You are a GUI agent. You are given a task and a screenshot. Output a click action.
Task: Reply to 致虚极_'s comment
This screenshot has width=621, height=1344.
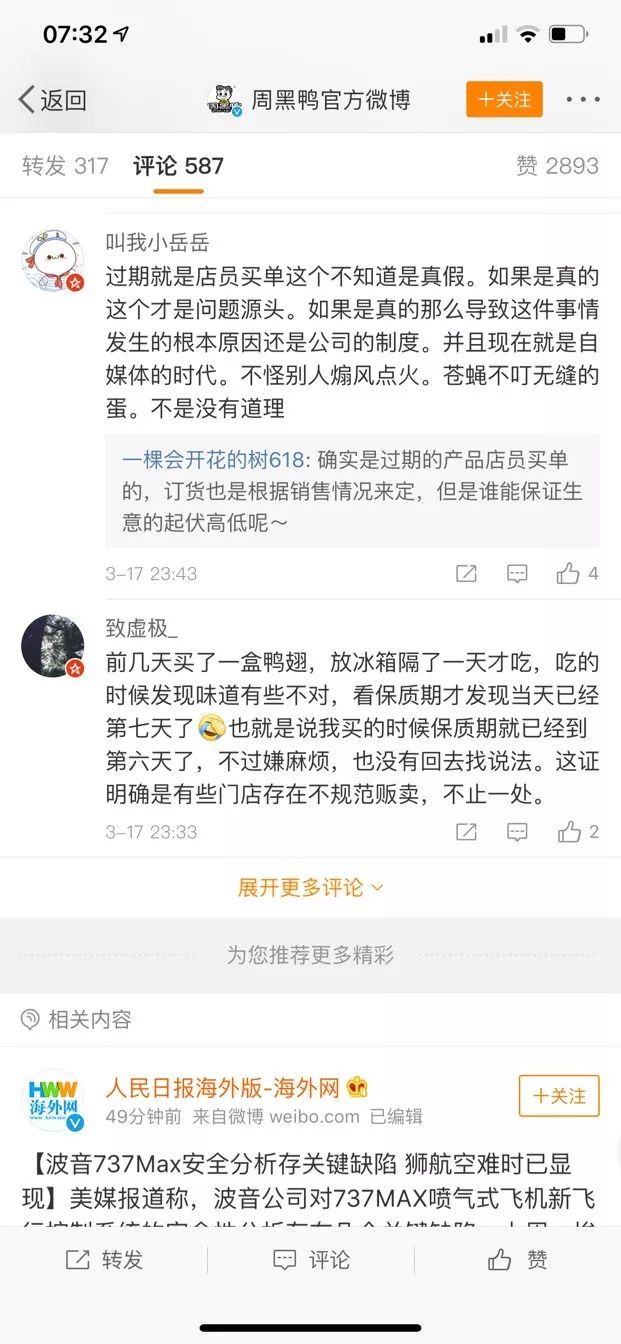coord(517,832)
